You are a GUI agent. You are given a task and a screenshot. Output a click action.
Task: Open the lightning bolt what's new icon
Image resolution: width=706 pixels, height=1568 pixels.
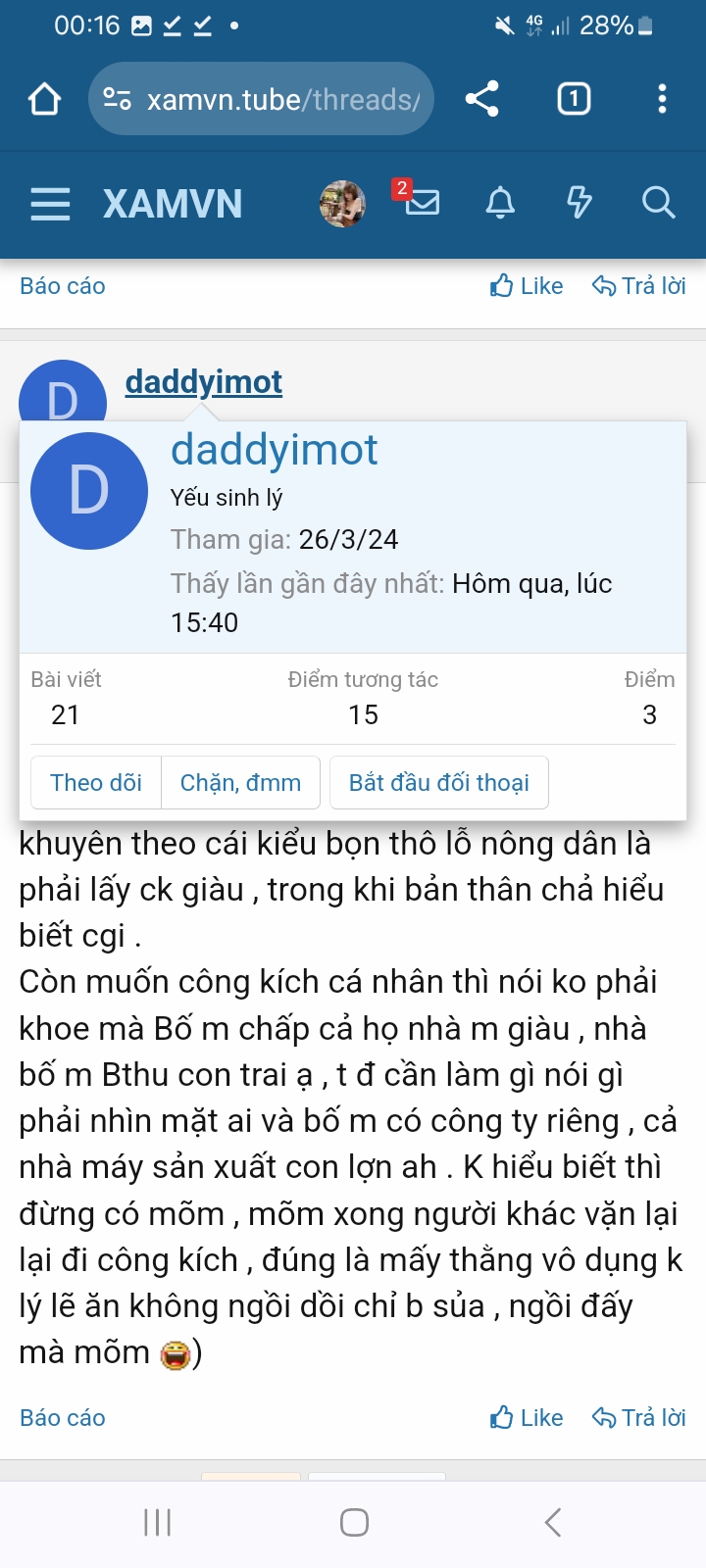pyautogui.click(x=580, y=203)
